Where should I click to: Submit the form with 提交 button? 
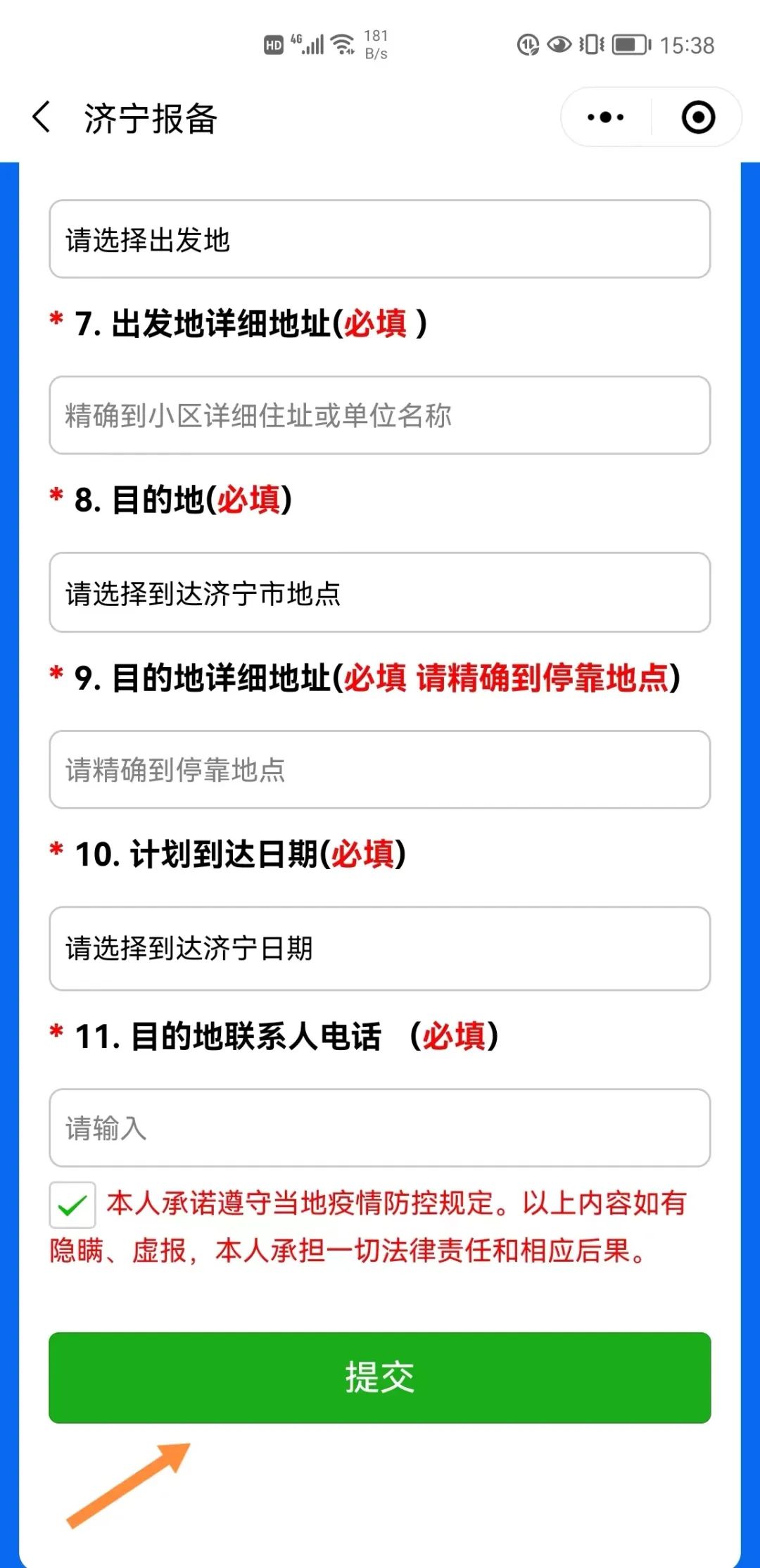[380, 1377]
